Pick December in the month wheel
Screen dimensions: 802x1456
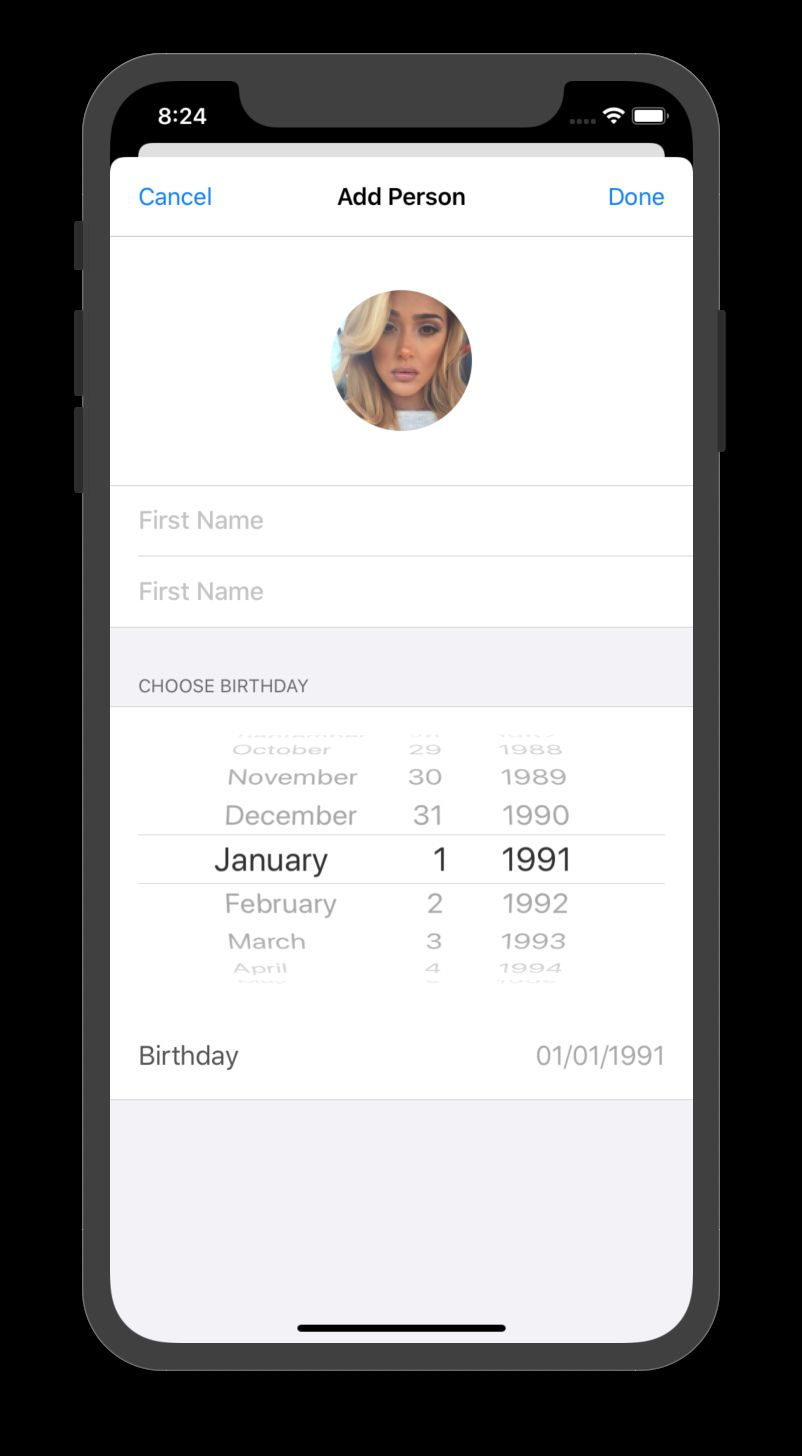click(291, 816)
